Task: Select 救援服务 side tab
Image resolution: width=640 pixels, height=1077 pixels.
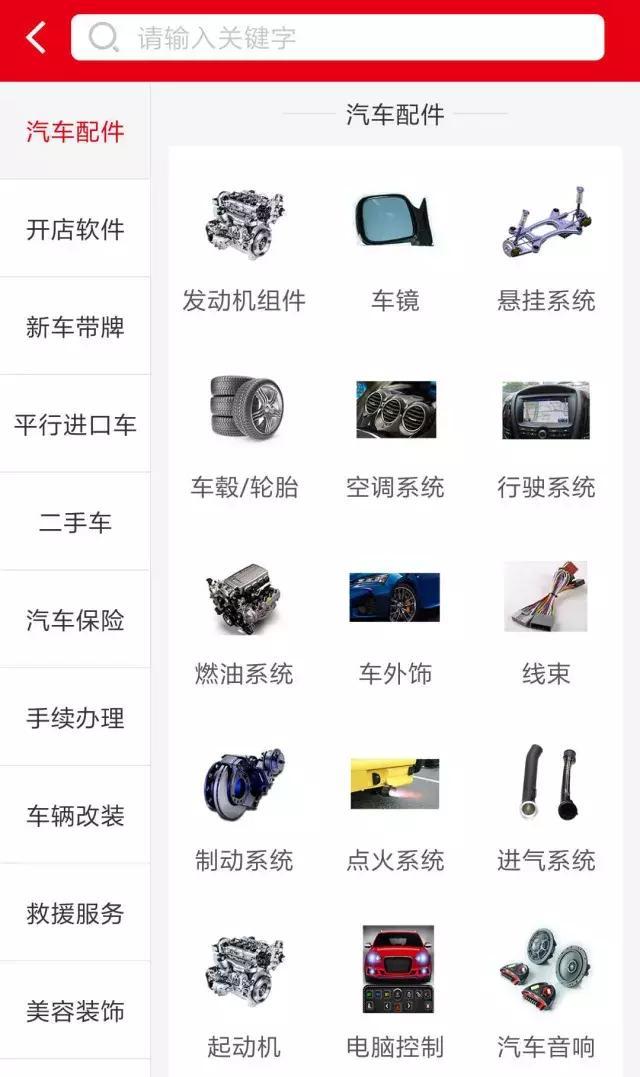Action: click(x=75, y=912)
